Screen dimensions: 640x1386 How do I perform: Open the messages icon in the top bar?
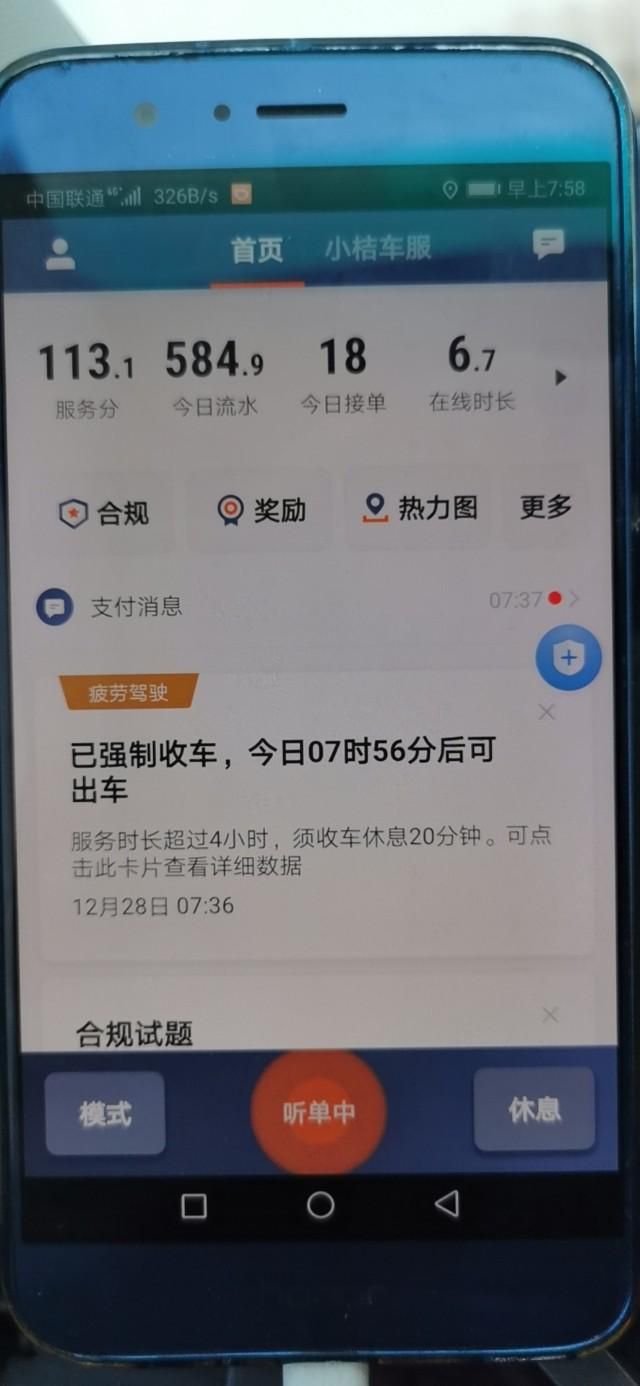coord(548,243)
